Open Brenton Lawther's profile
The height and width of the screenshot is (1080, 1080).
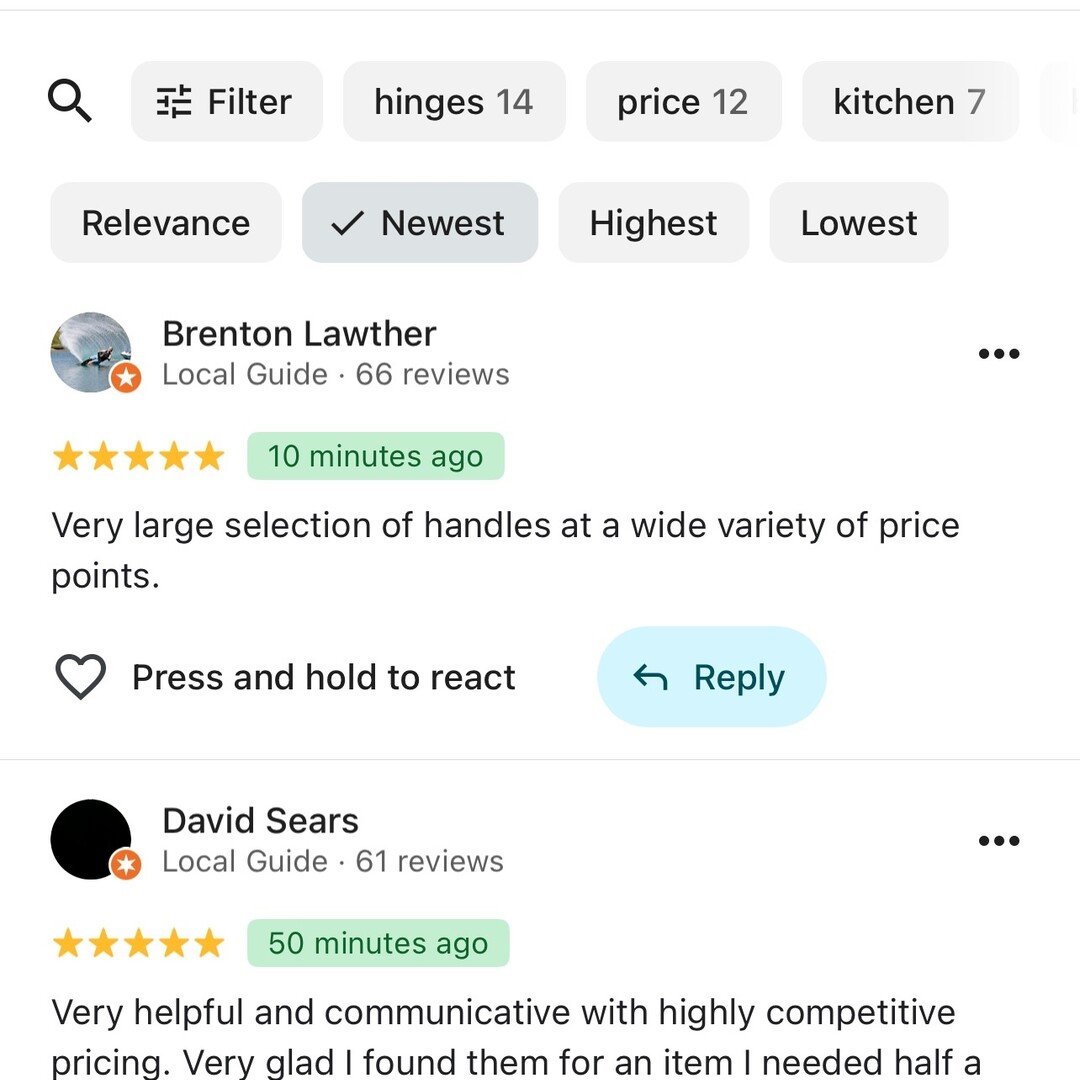click(x=299, y=334)
